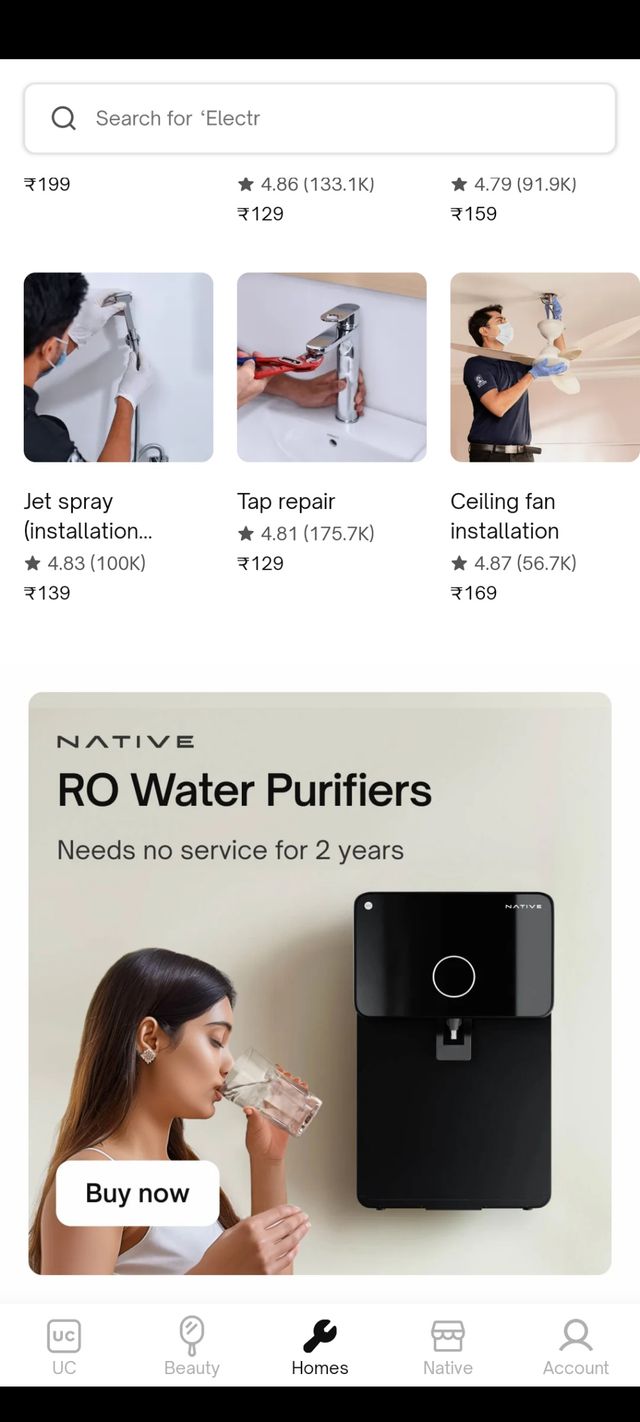View the Account tab
The height and width of the screenshot is (1422, 640).
(576, 1346)
